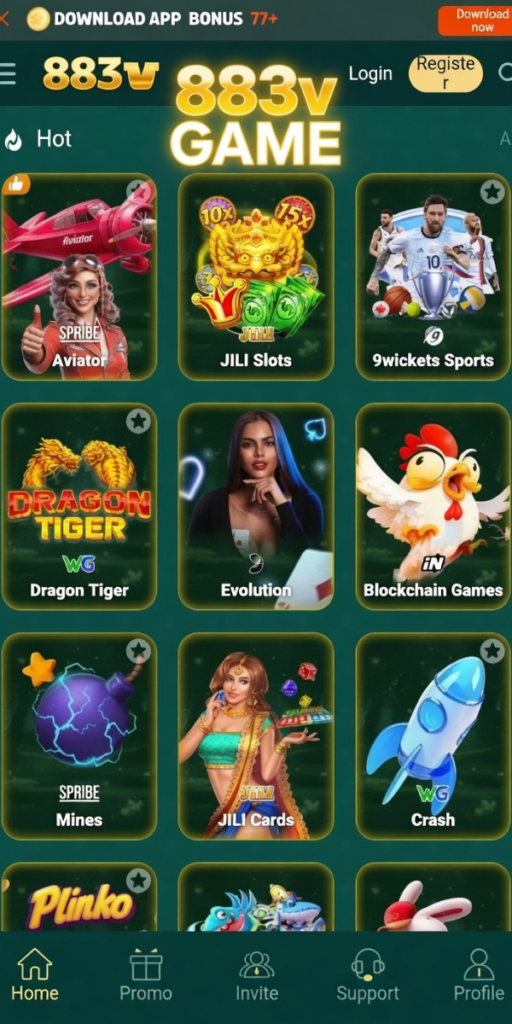This screenshot has height=1024, width=512.
Task: Tap the Login button
Action: (x=370, y=74)
